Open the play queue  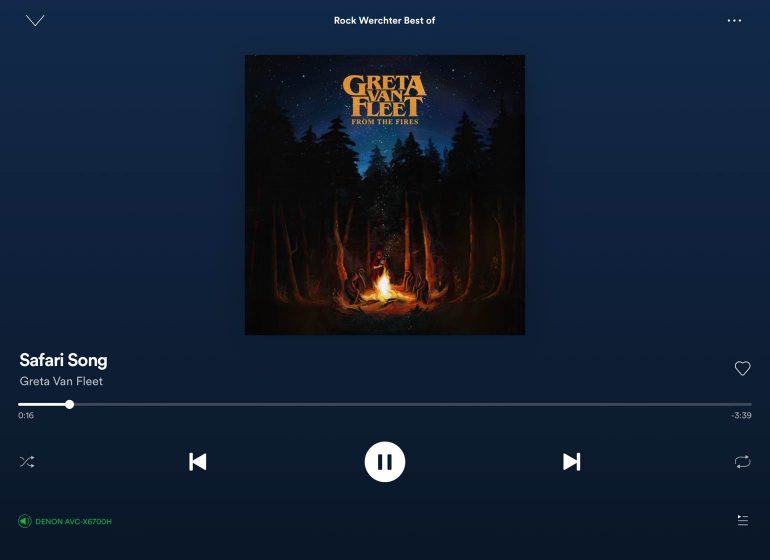click(742, 520)
